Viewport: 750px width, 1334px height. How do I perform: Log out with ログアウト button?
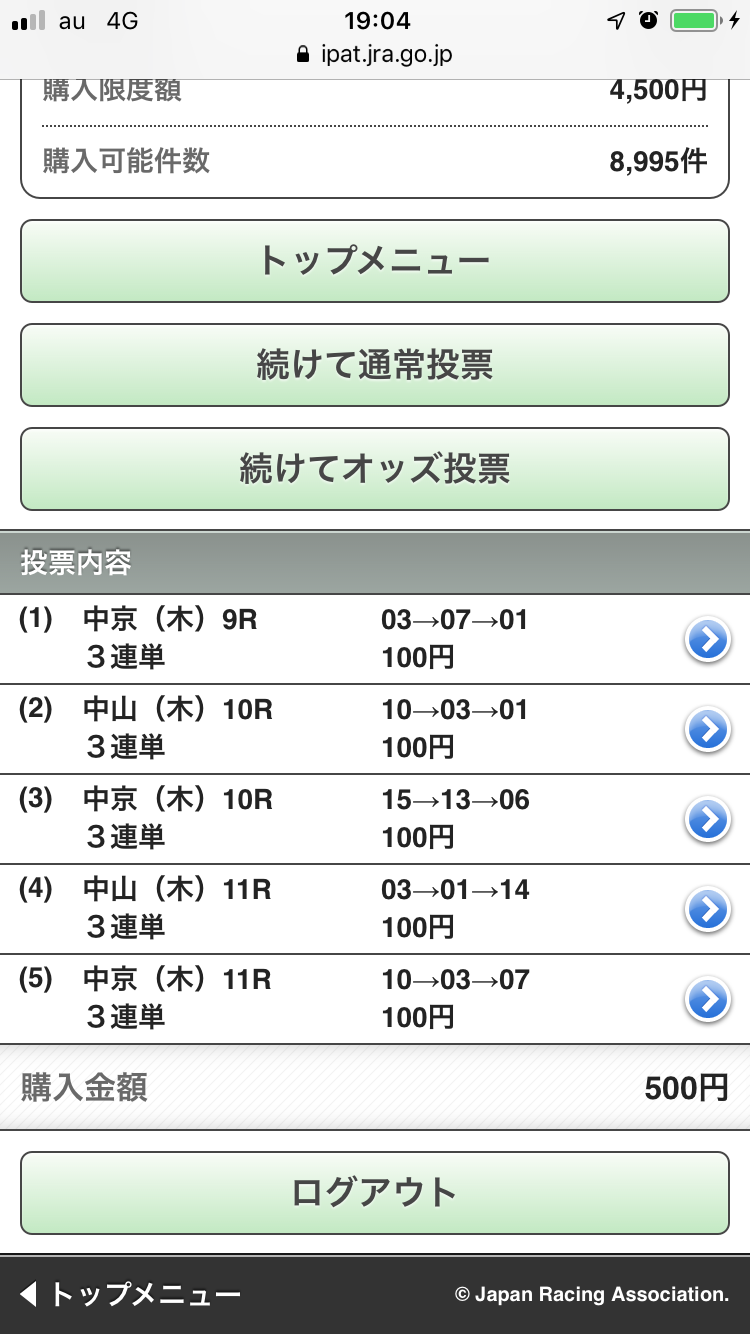pyautogui.click(x=374, y=1193)
